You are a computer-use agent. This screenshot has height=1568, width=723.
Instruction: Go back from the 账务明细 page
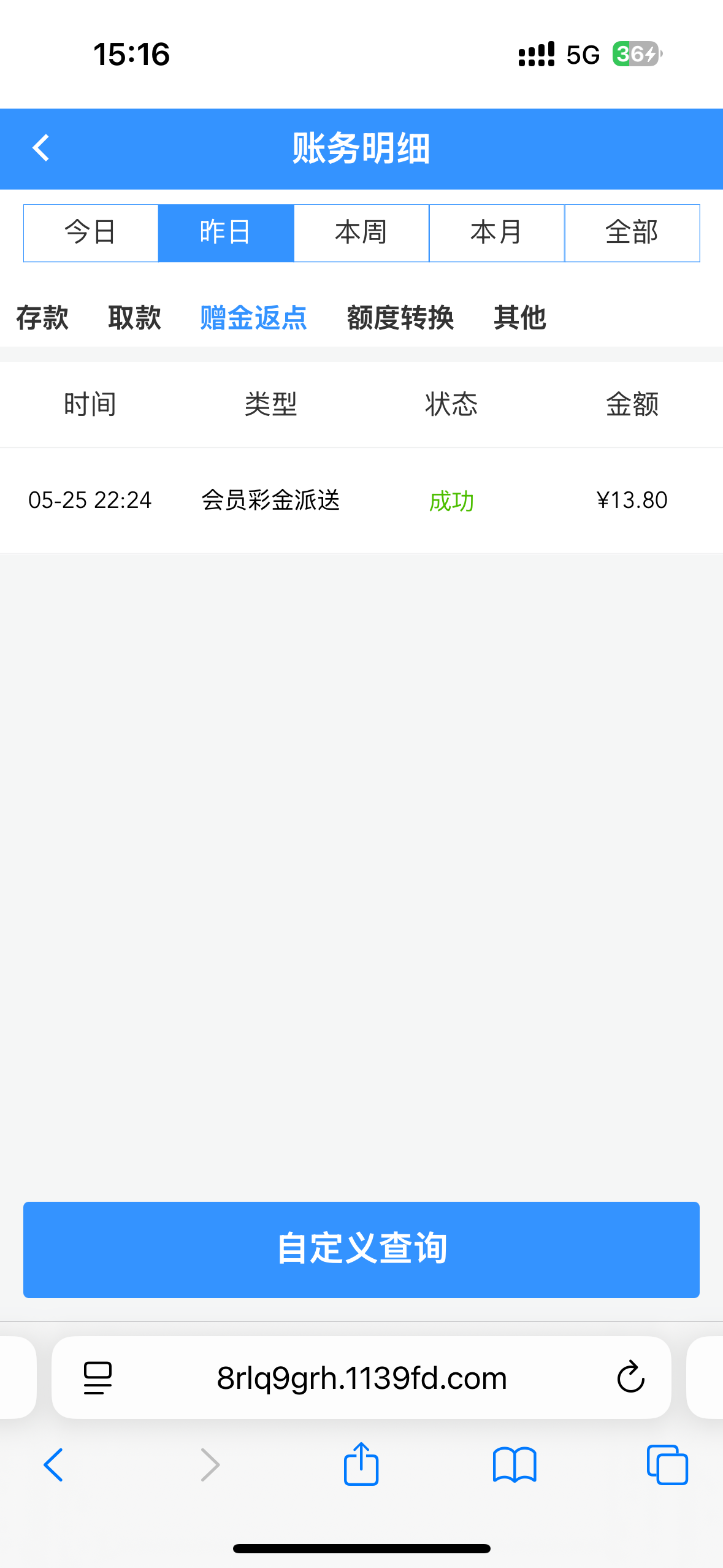click(x=40, y=148)
